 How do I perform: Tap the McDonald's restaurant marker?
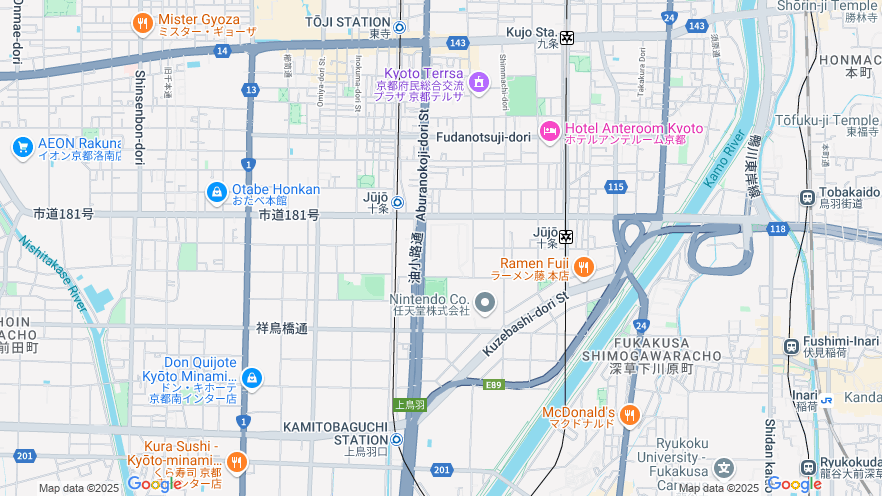629,414
